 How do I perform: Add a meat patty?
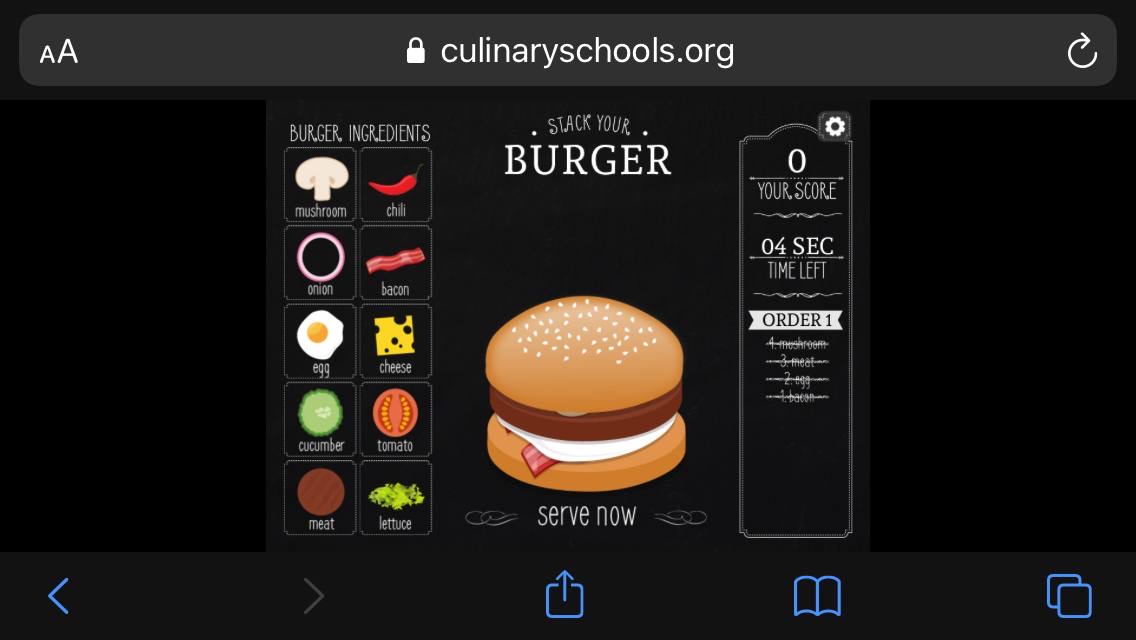[x=321, y=497]
